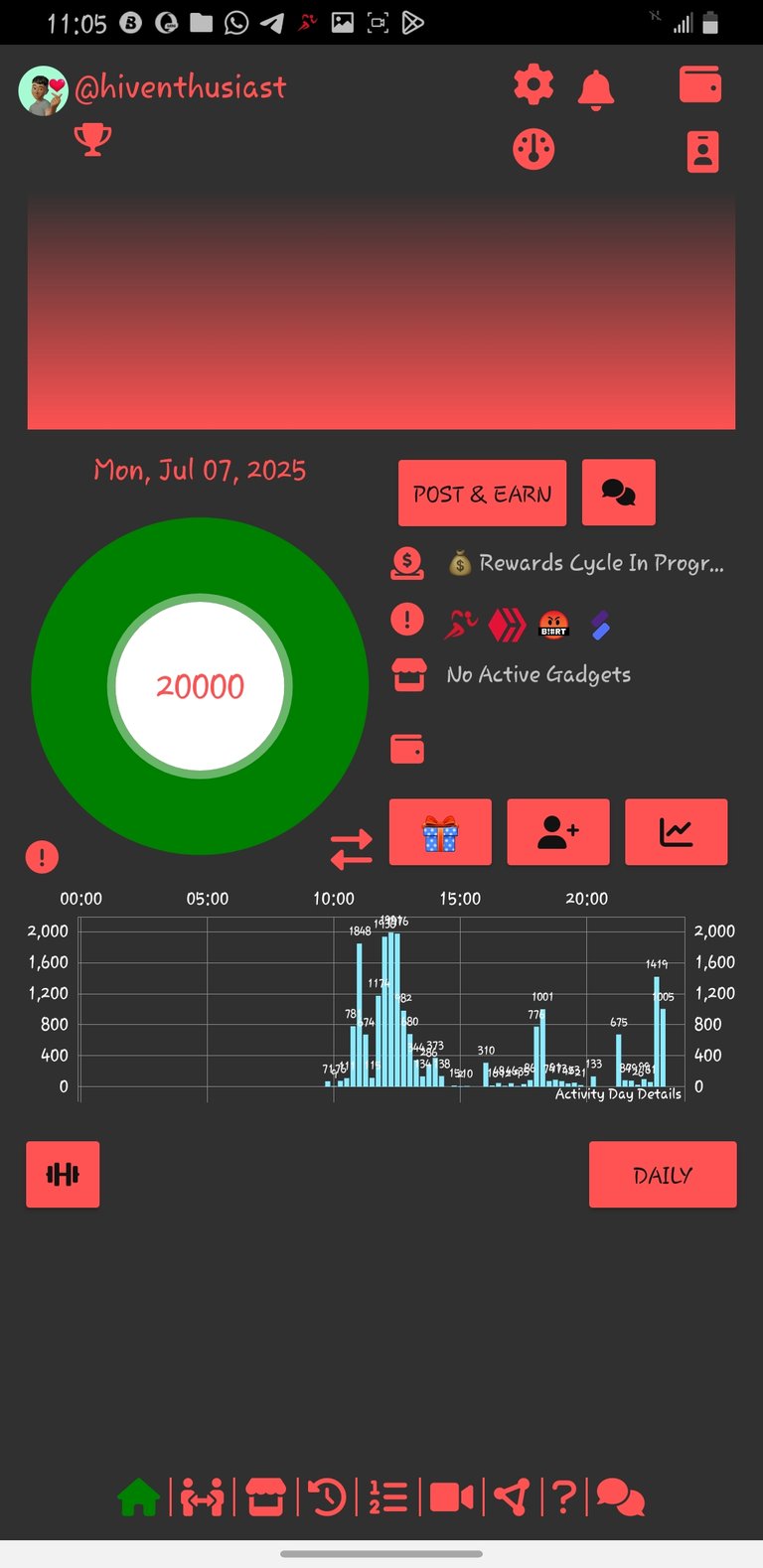Open the chat bubbles button beside Post & Earn
The image size is (763, 1568).
point(618,493)
